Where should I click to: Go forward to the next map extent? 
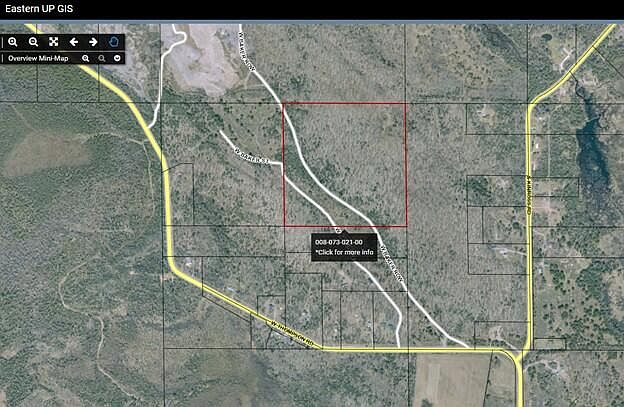(93, 43)
